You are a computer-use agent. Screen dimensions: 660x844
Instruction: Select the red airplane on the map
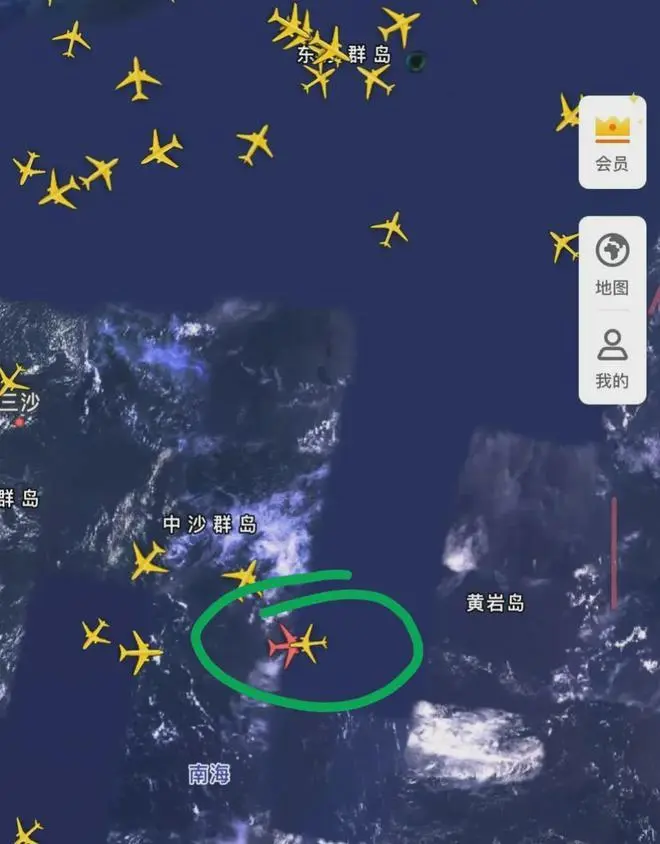[286, 647]
